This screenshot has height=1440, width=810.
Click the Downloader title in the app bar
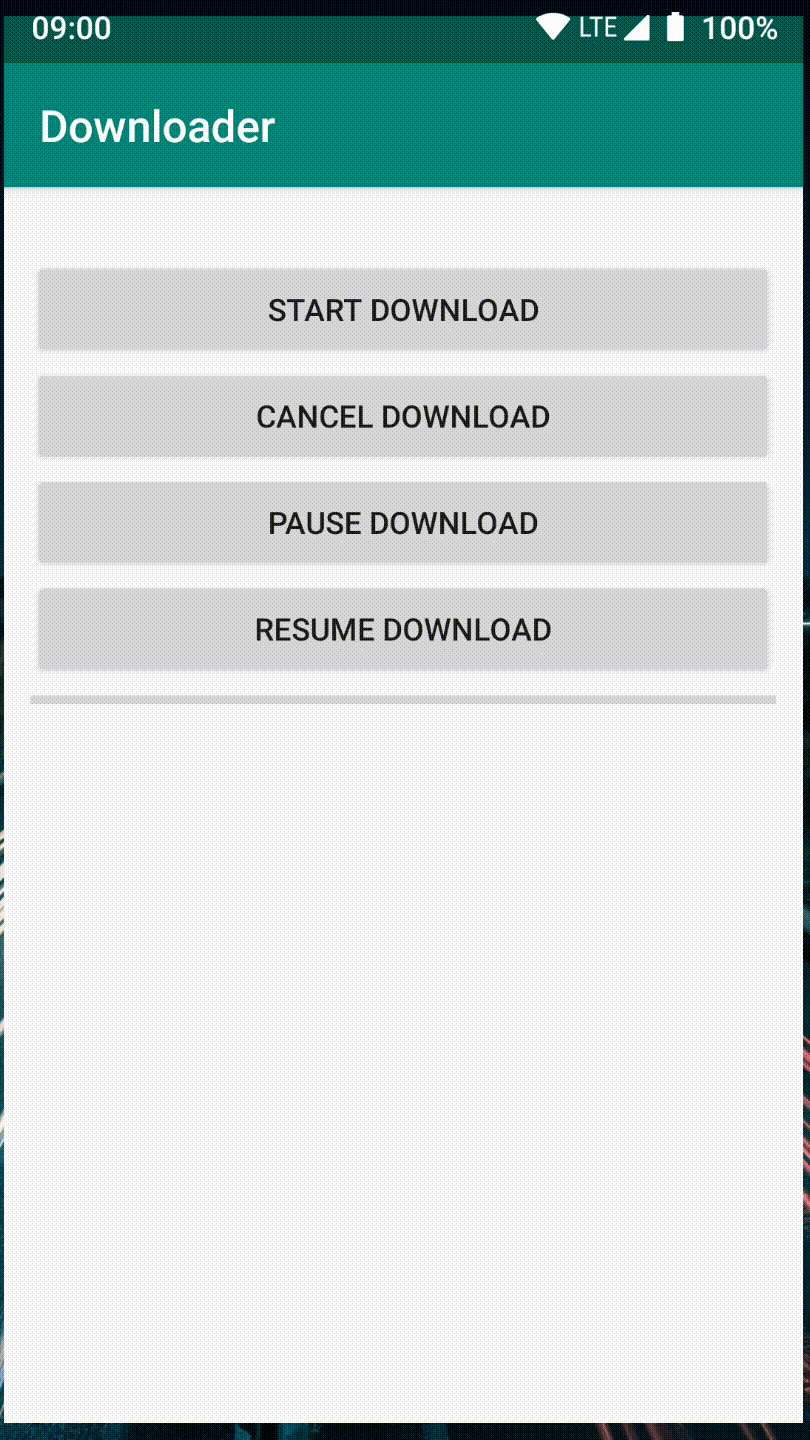pos(156,126)
